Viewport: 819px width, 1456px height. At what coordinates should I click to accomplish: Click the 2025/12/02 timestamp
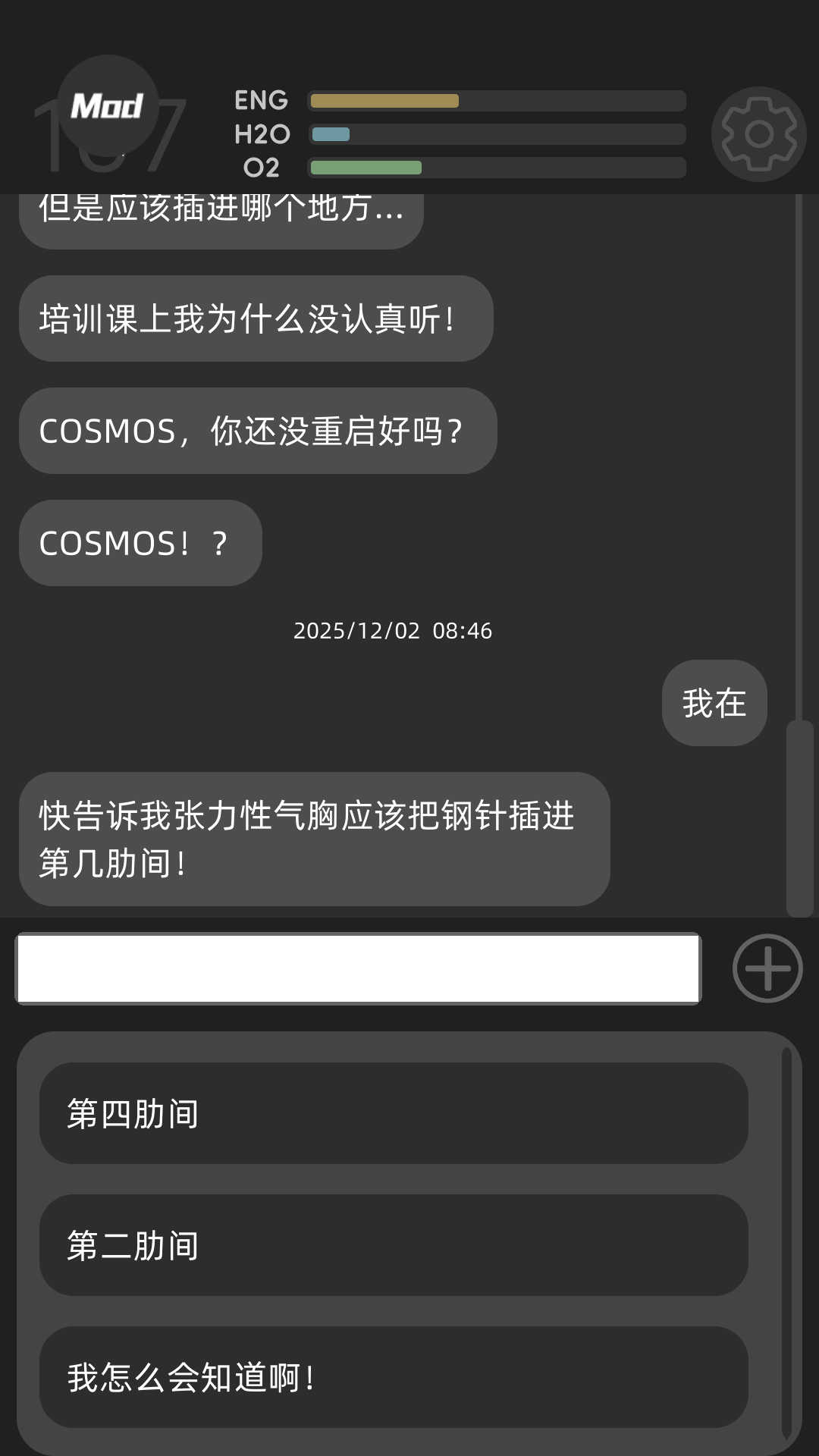tap(391, 630)
